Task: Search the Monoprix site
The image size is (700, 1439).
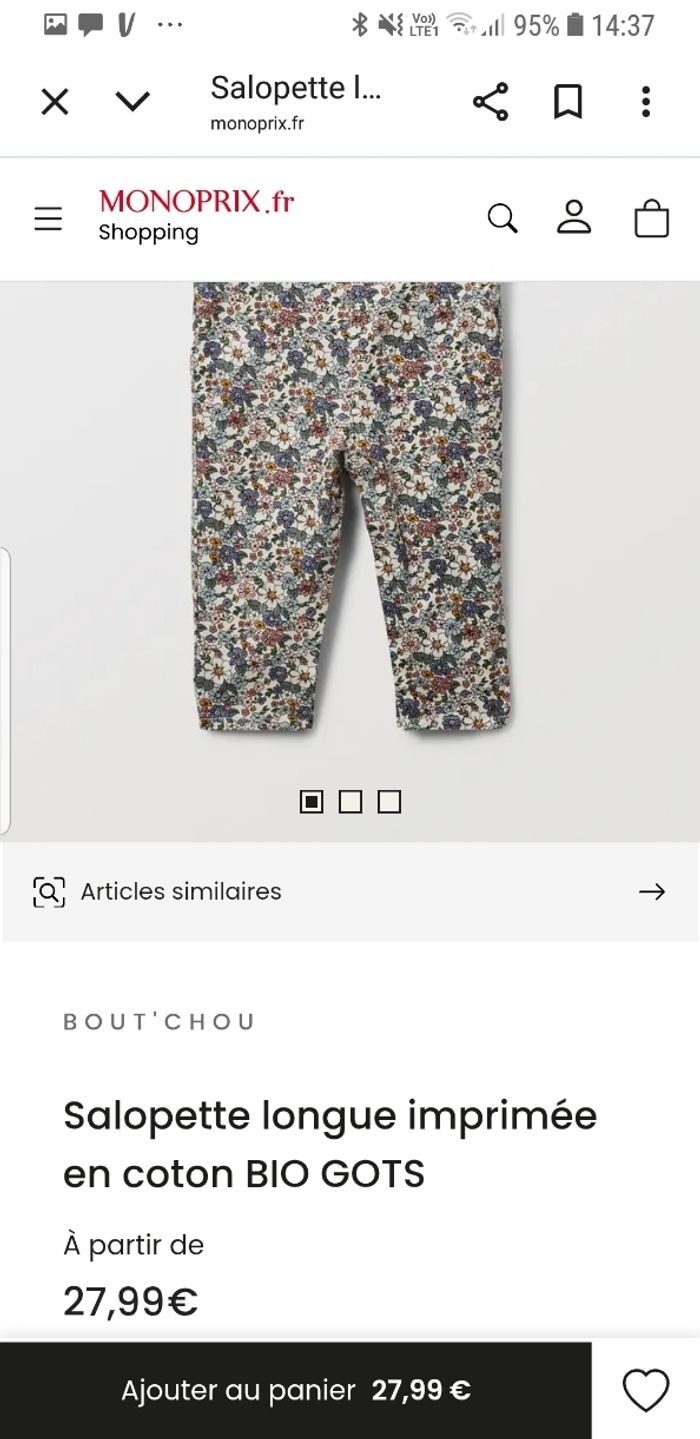Action: coord(502,218)
